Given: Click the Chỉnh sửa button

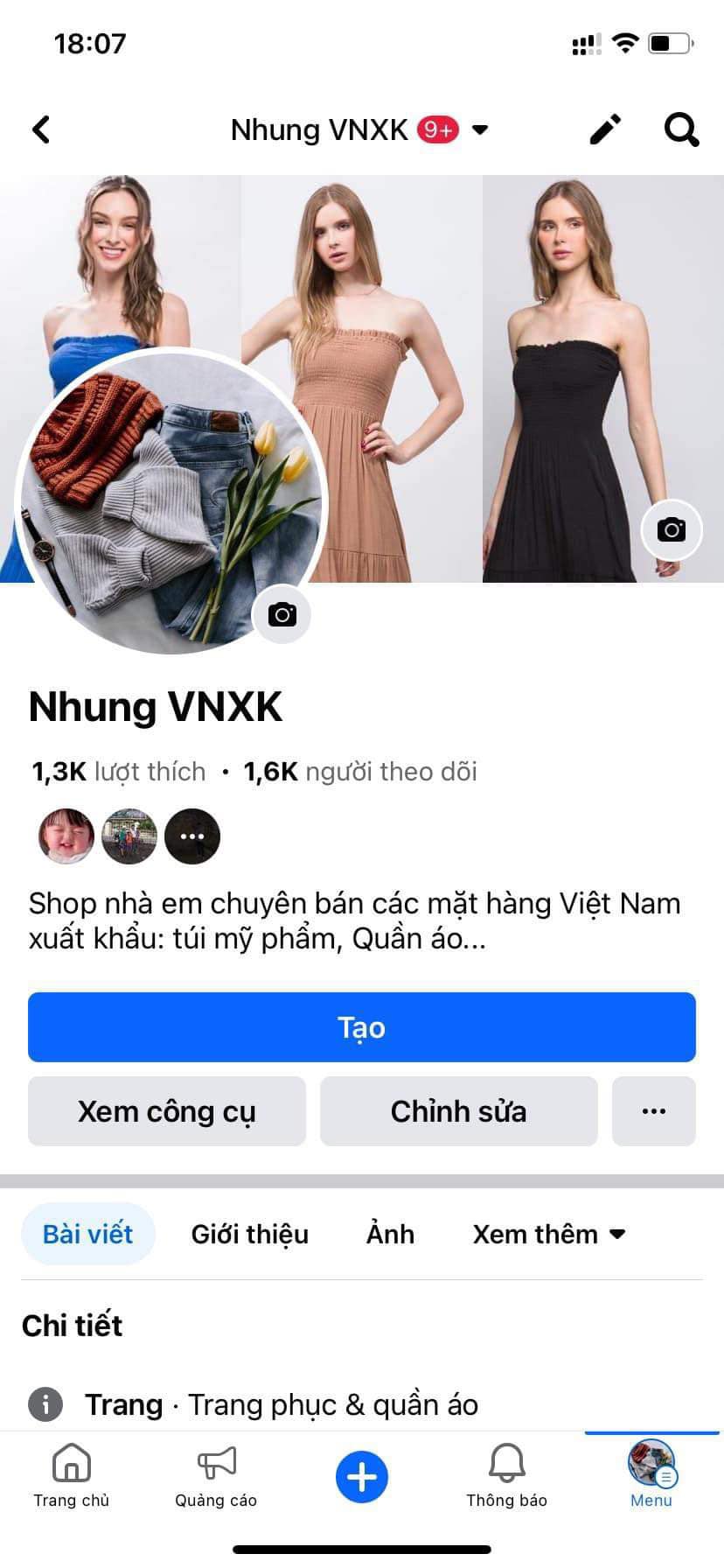Looking at the screenshot, I should [458, 1111].
